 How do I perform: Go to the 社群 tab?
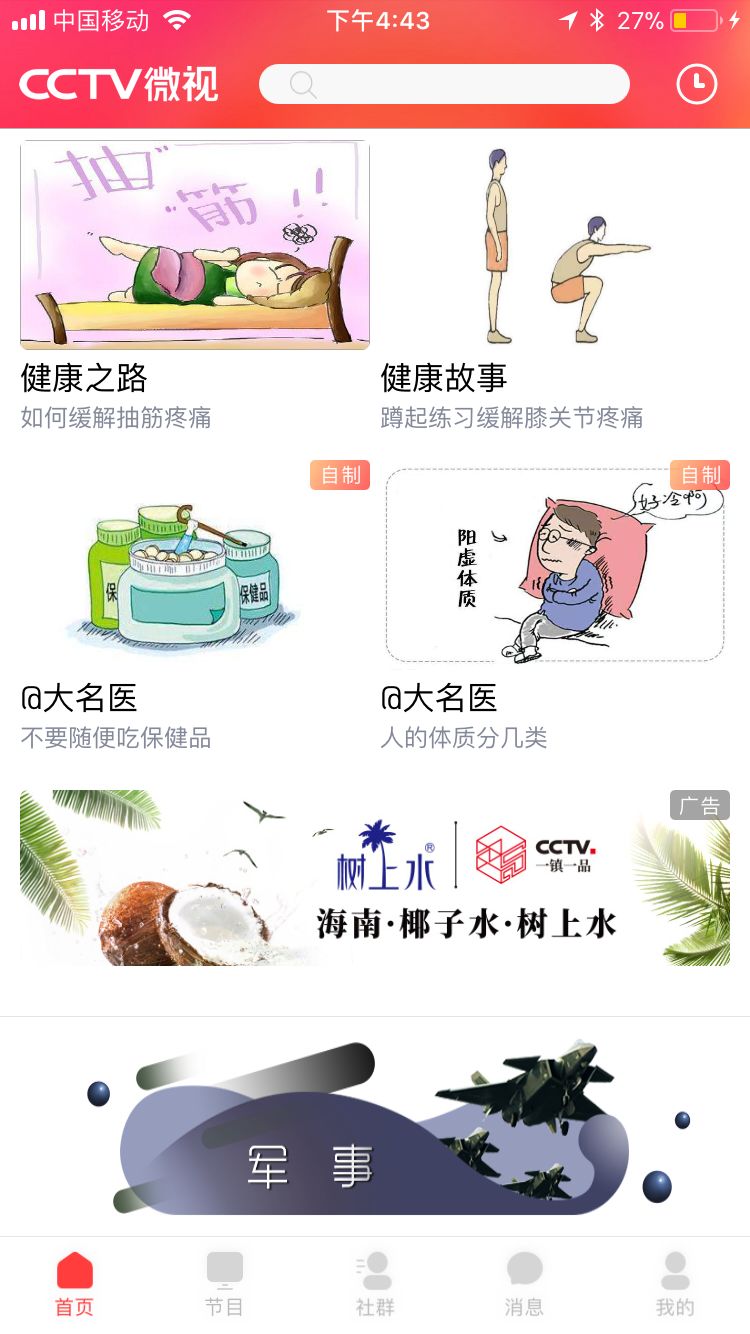click(375, 1285)
